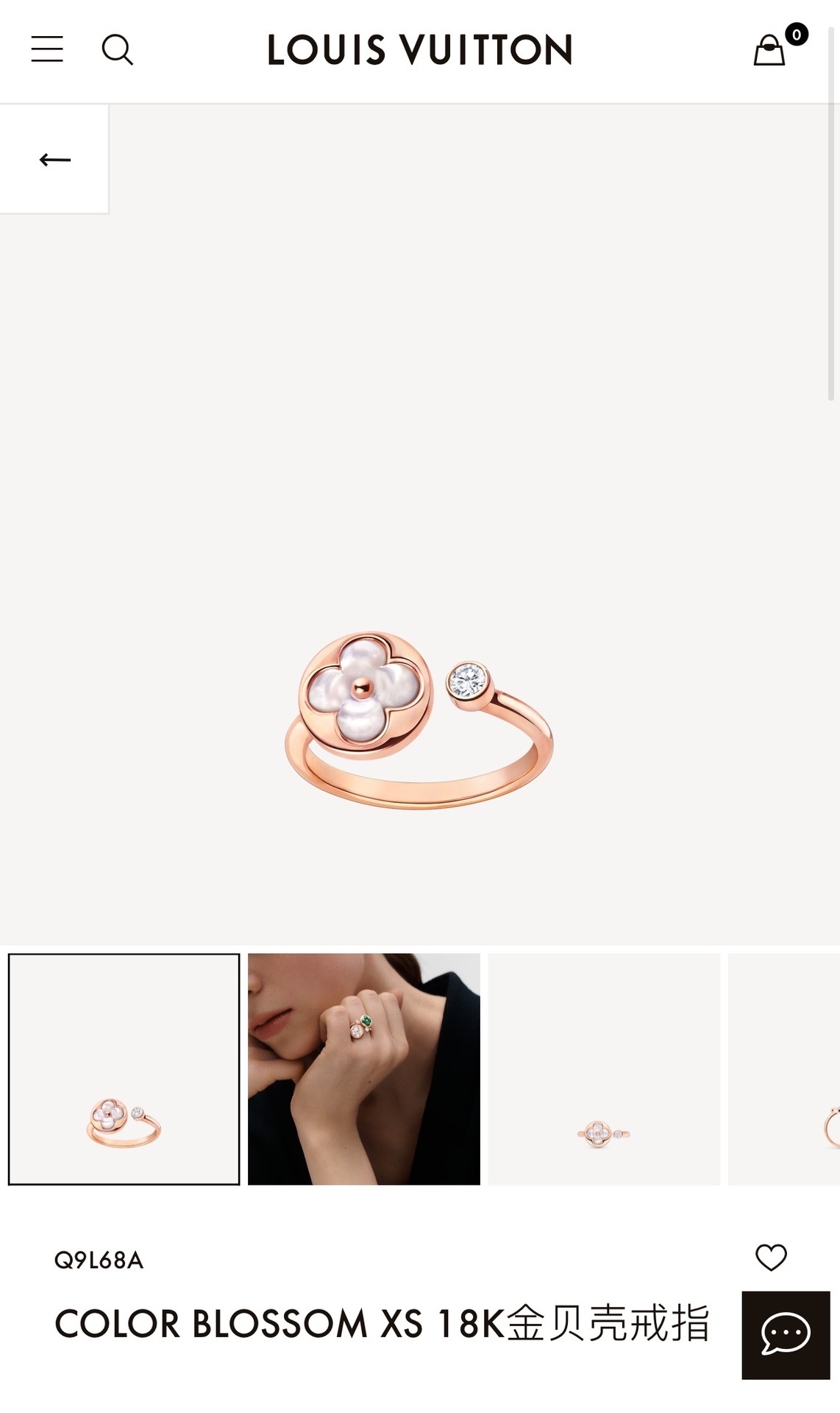840x1413 pixels.
Task: View the model wearing ring photo
Action: point(363,1069)
